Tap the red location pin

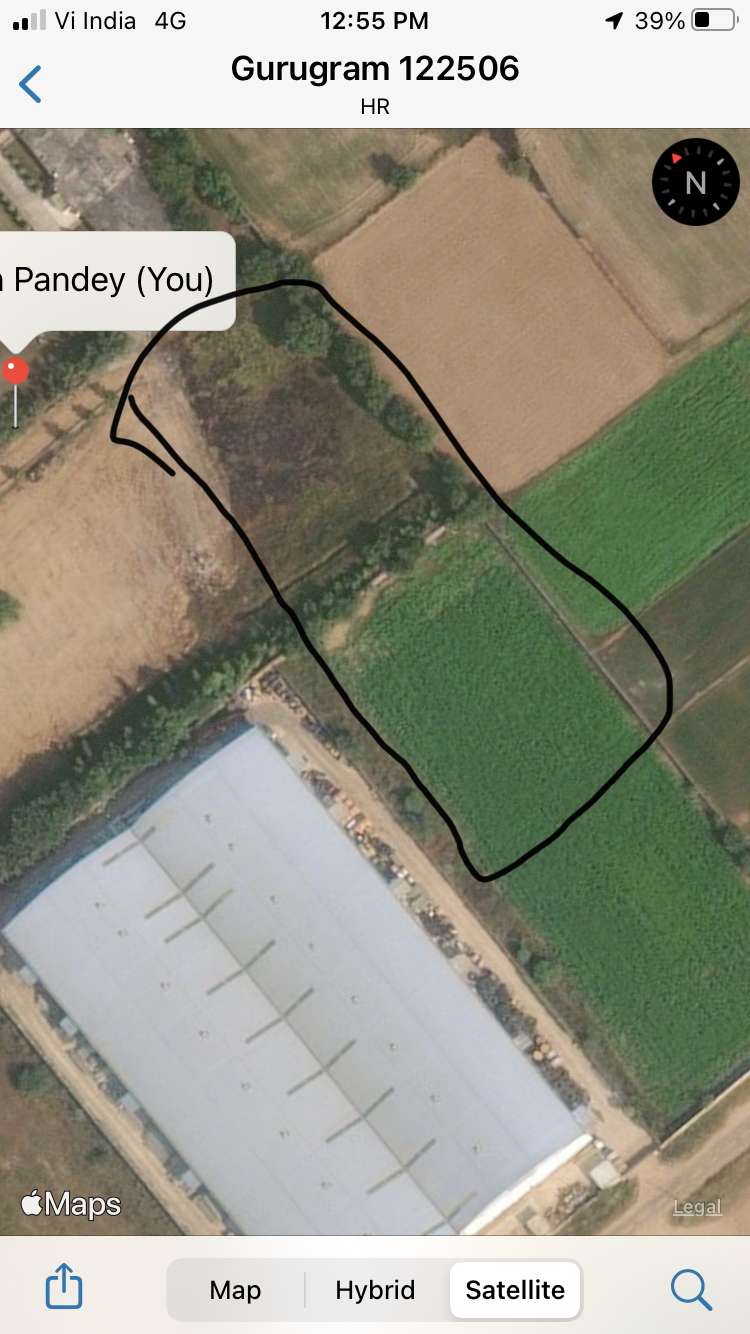pyautogui.click(x=15, y=372)
